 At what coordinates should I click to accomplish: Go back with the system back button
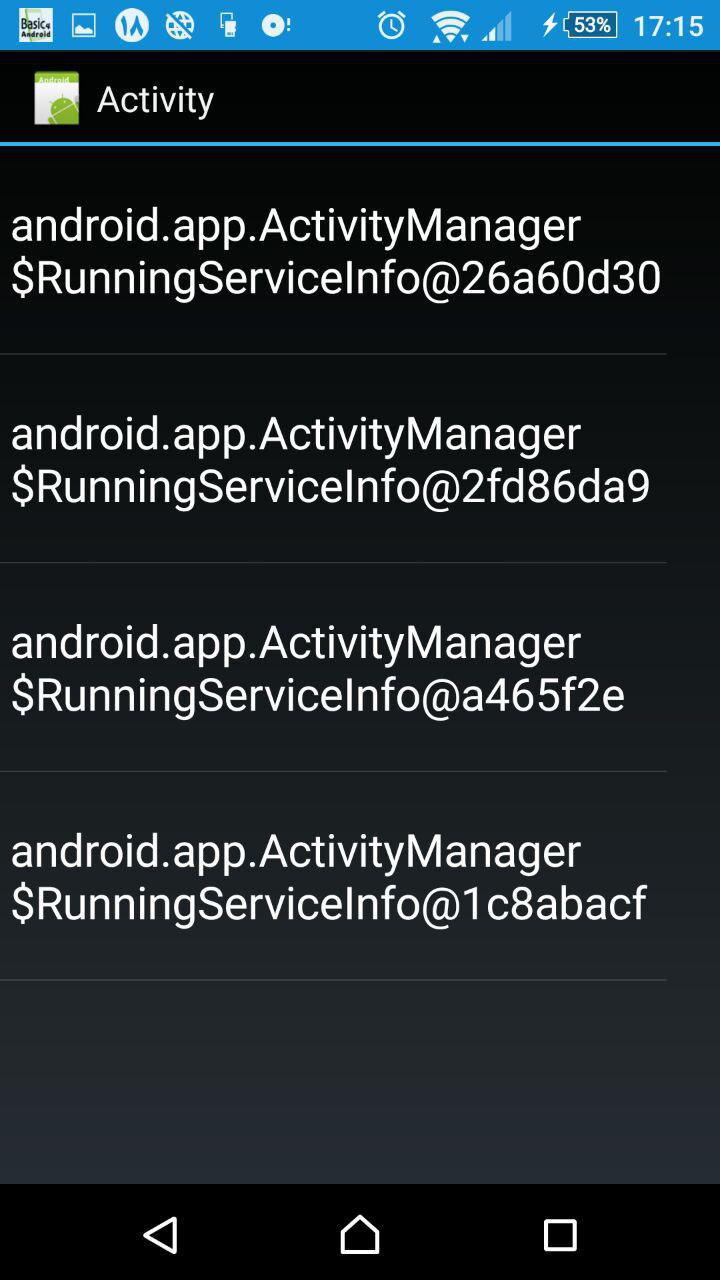click(161, 1235)
